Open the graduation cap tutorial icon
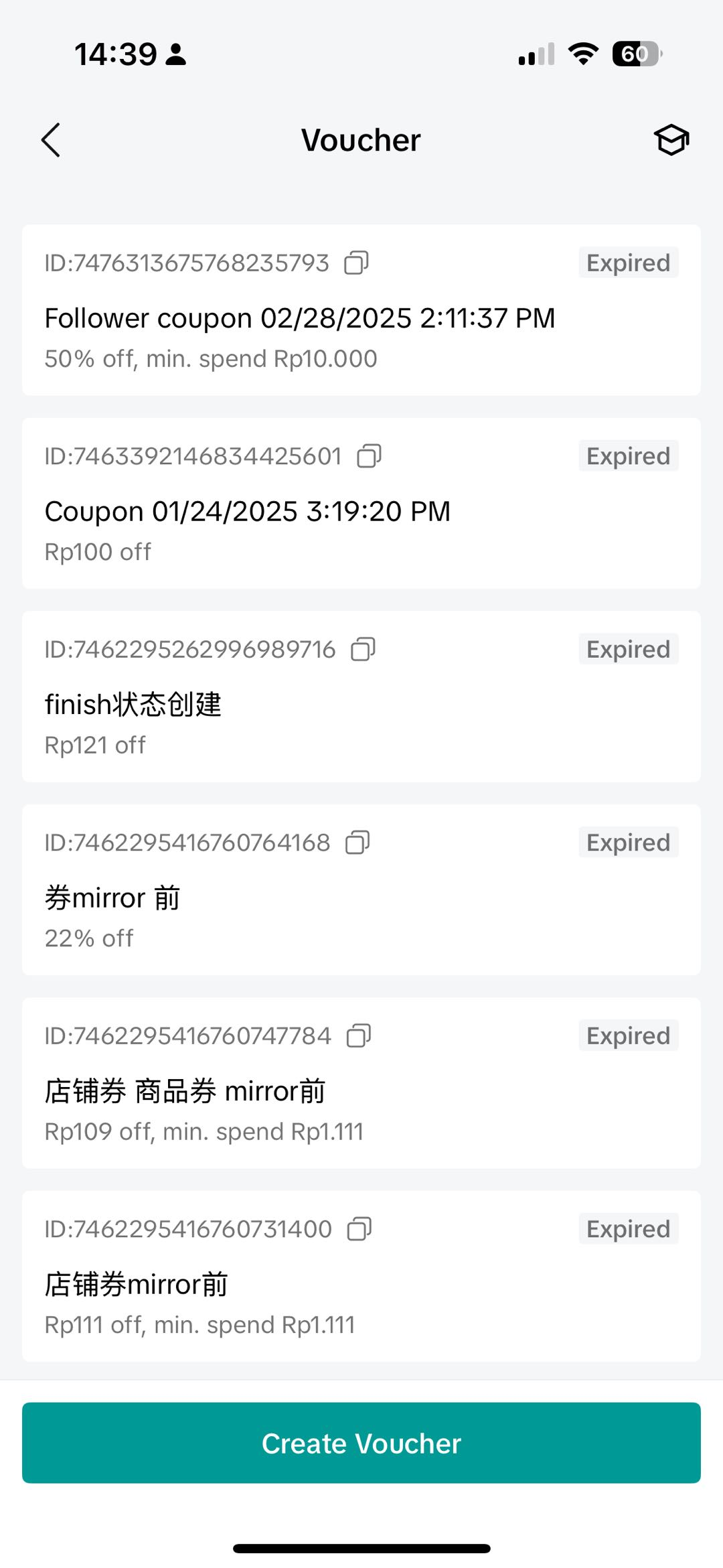The height and width of the screenshot is (1568, 723). (x=671, y=140)
